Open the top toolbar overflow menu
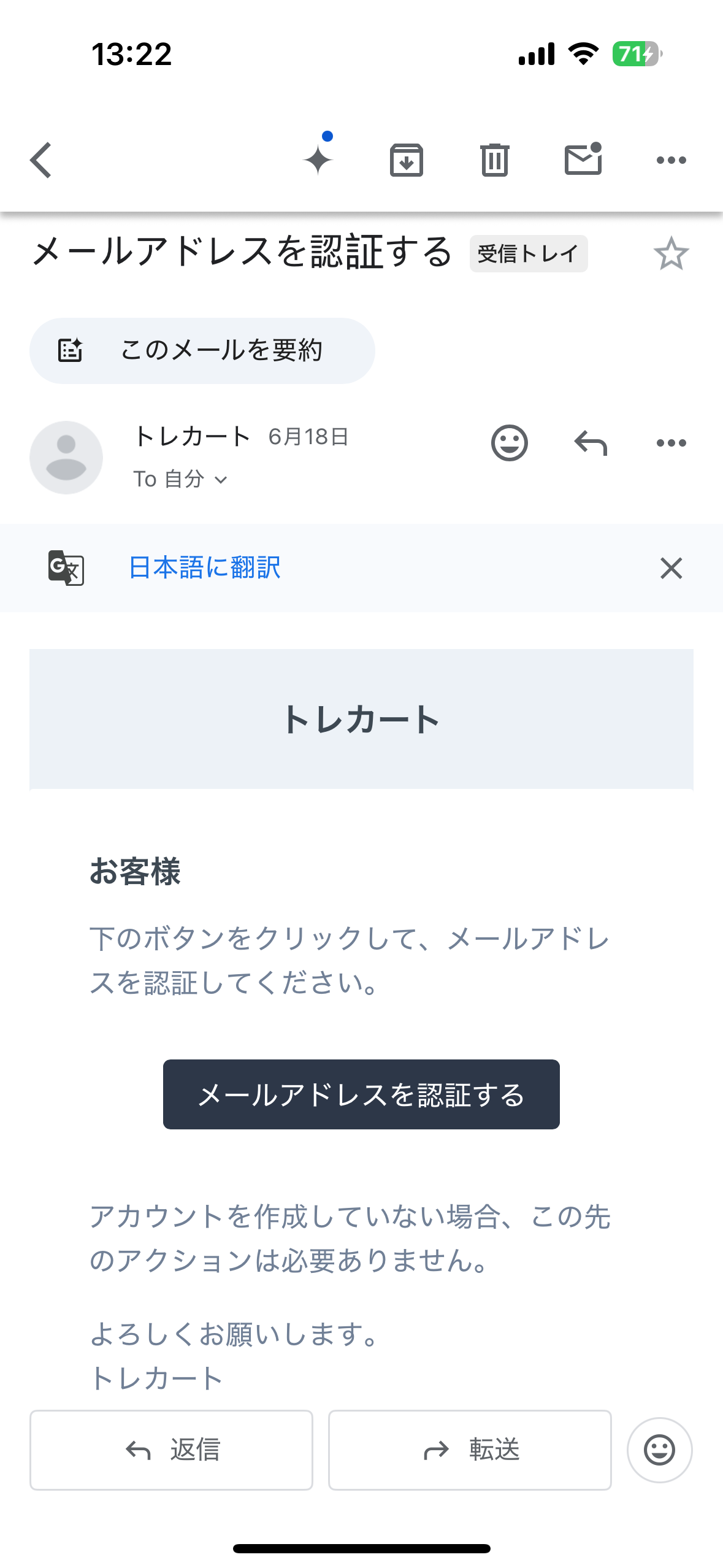The image size is (723, 1568). click(671, 161)
